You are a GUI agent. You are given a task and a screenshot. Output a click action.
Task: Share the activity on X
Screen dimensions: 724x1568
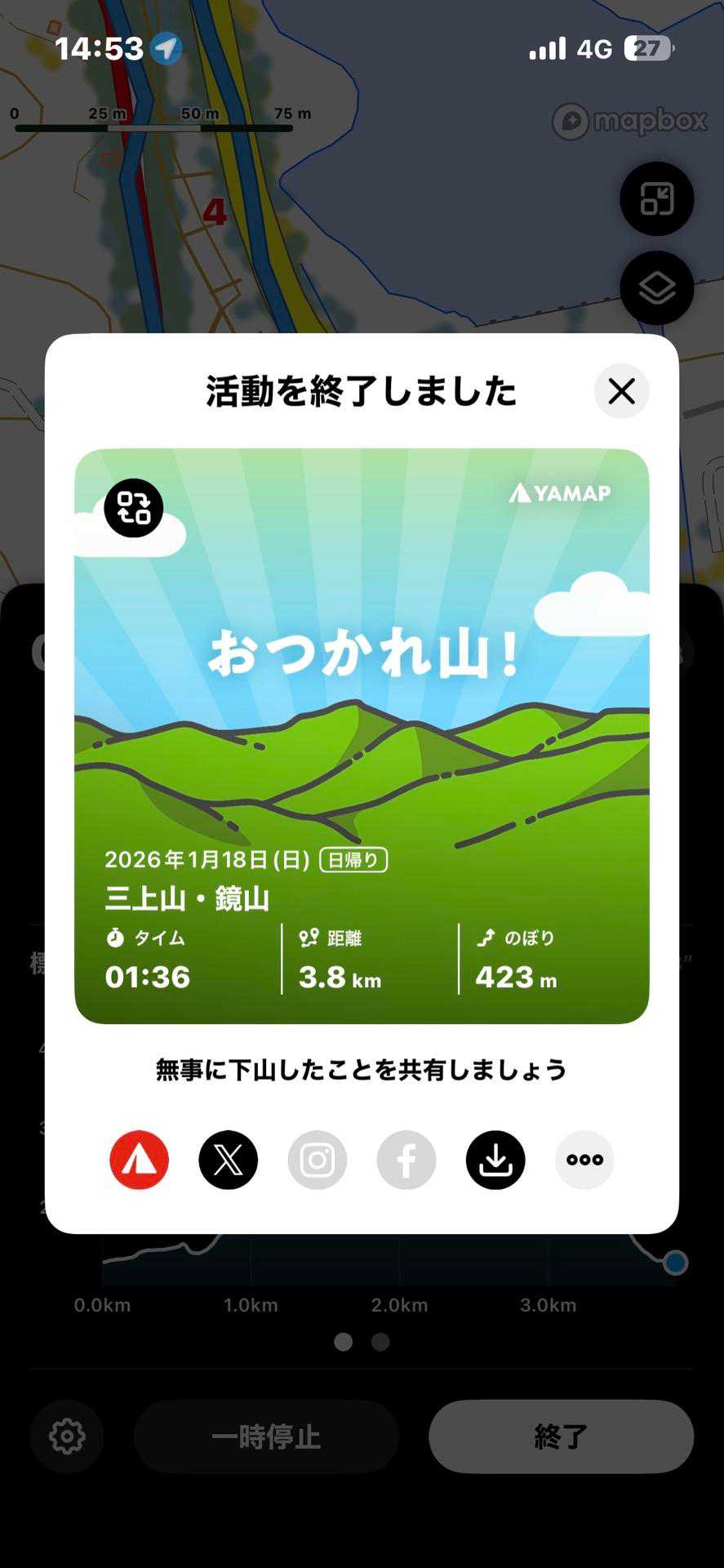tap(229, 1160)
